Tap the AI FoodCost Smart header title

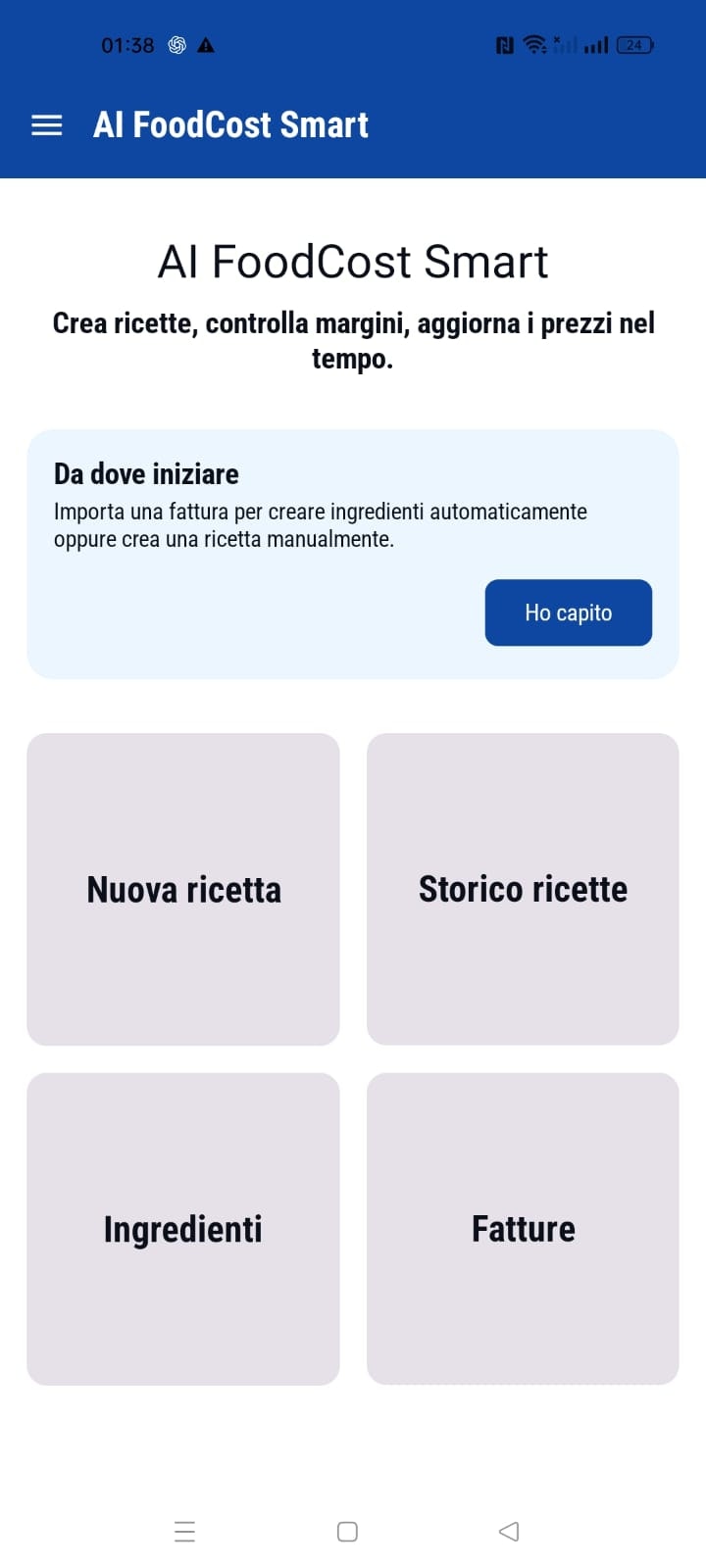pyautogui.click(x=230, y=124)
